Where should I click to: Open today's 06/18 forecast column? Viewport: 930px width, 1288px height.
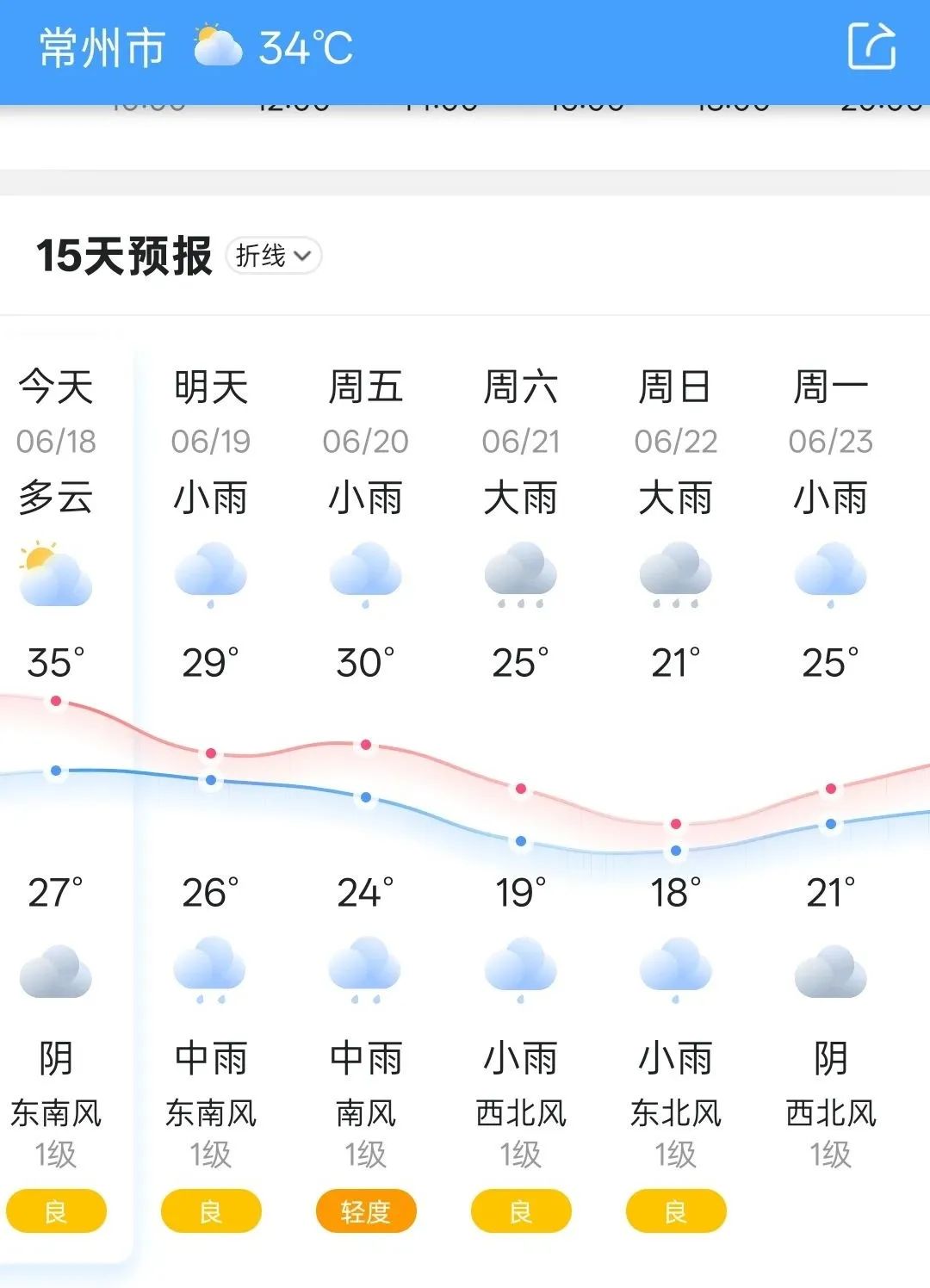click(56, 413)
